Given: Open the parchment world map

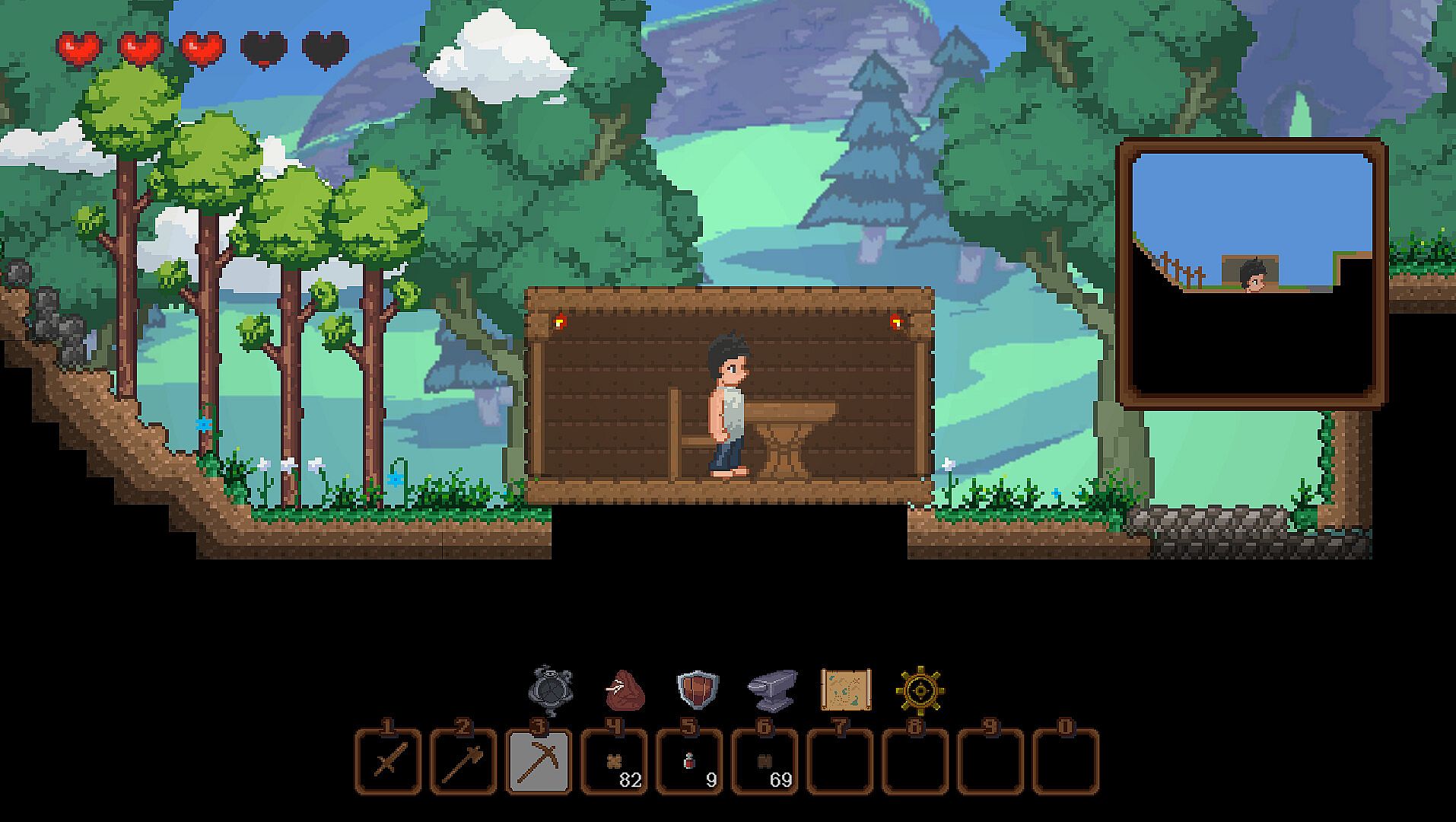Looking at the screenshot, I should pos(846,690).
